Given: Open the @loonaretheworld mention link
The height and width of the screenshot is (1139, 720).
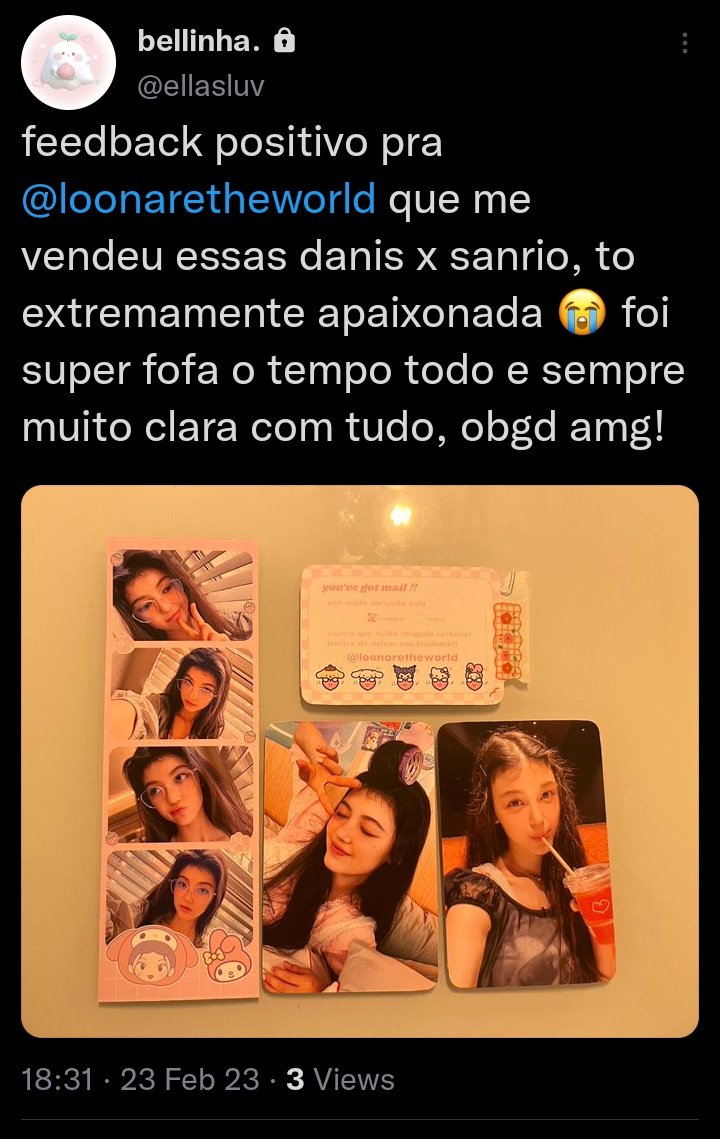Looking at the screenshot, I should [199, 200].
